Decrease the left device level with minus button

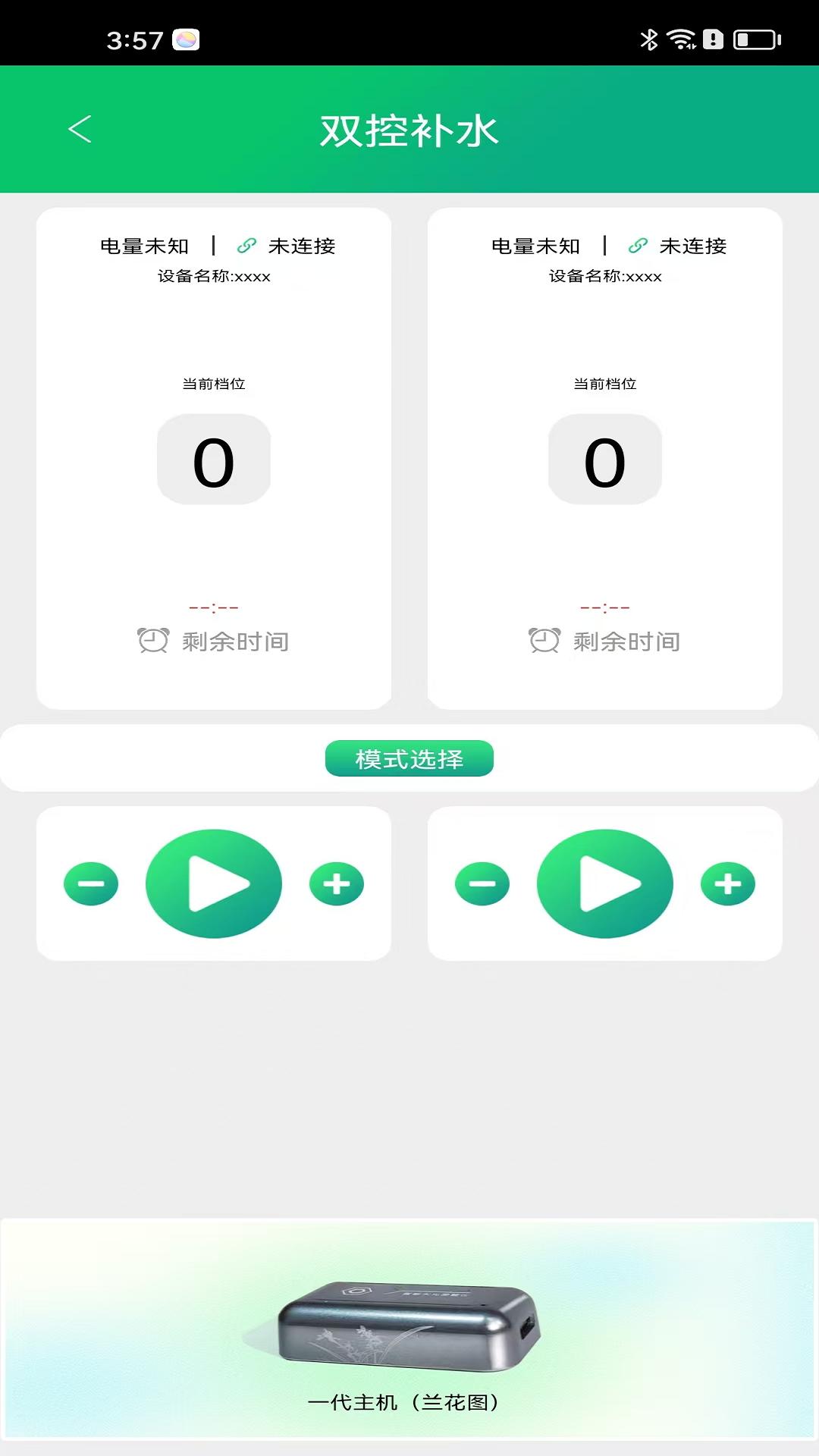(91, 883)
